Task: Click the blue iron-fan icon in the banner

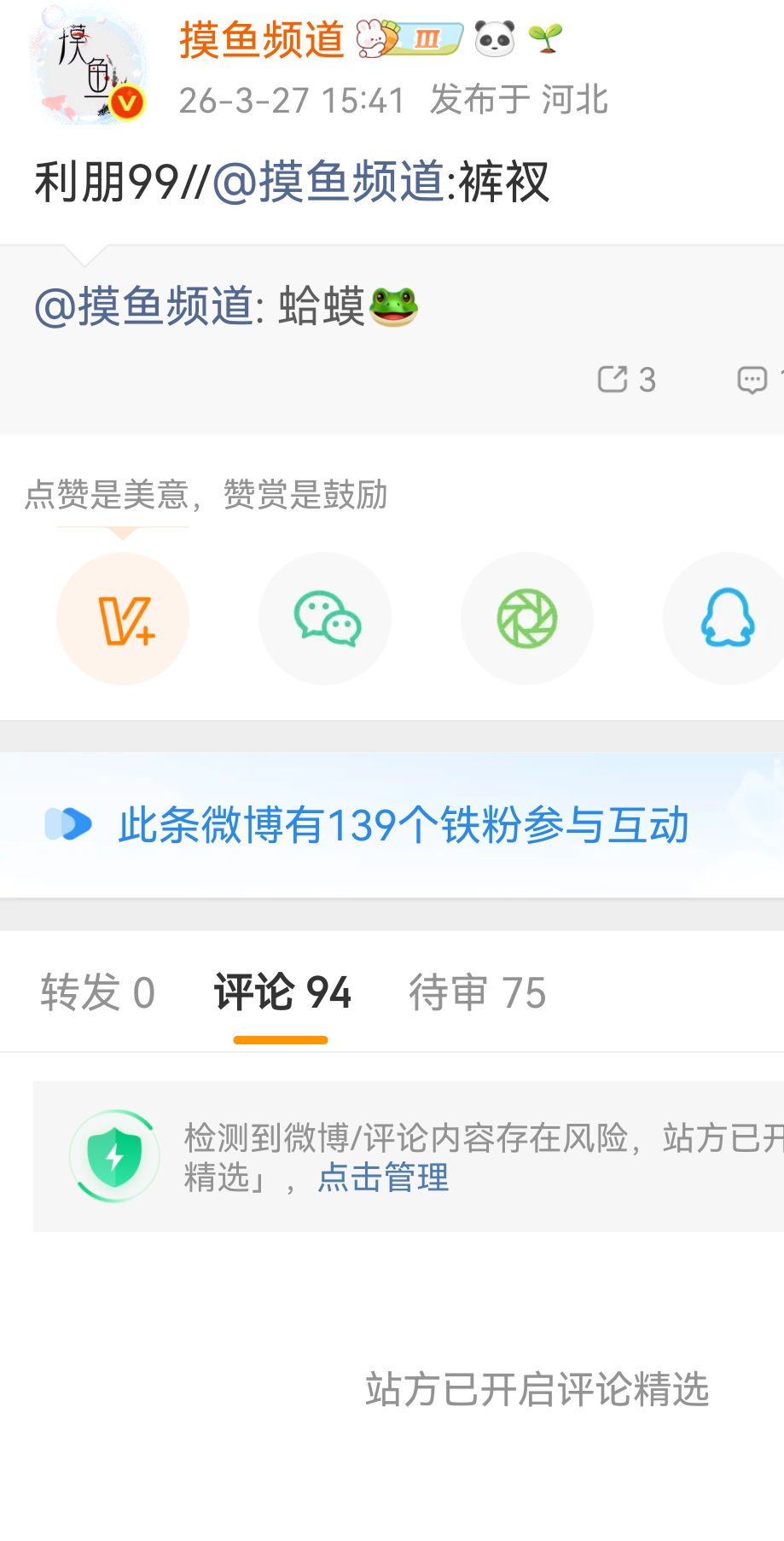Action: (x=68, y=823)
